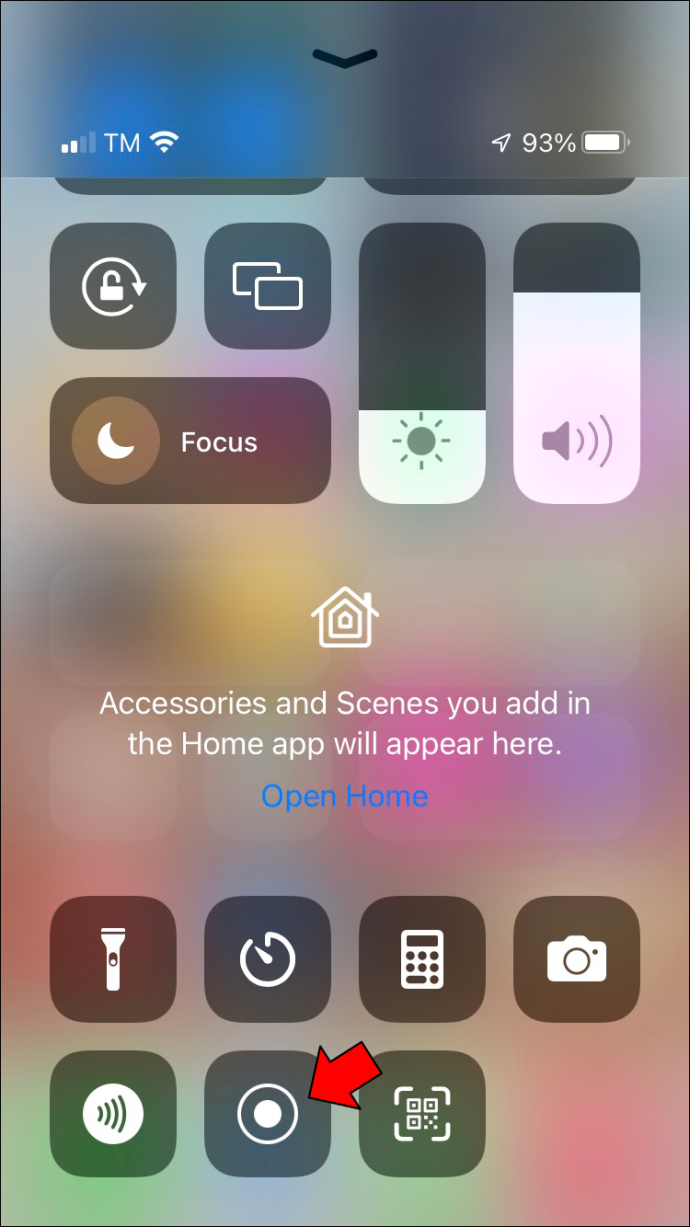
Task: Open Home via the blue link
Action: [344, 796]
